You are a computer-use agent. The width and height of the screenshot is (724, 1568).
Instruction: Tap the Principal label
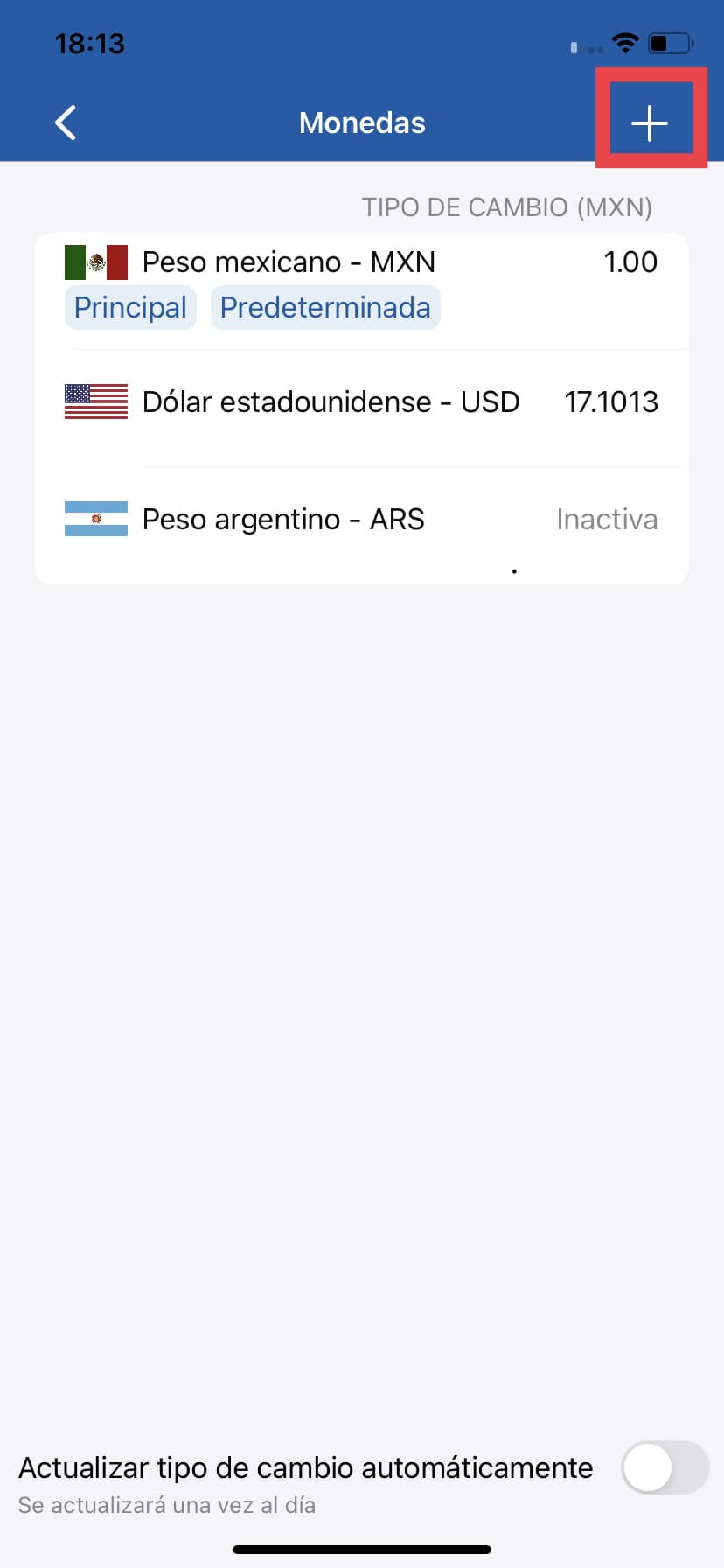(130, 307)
